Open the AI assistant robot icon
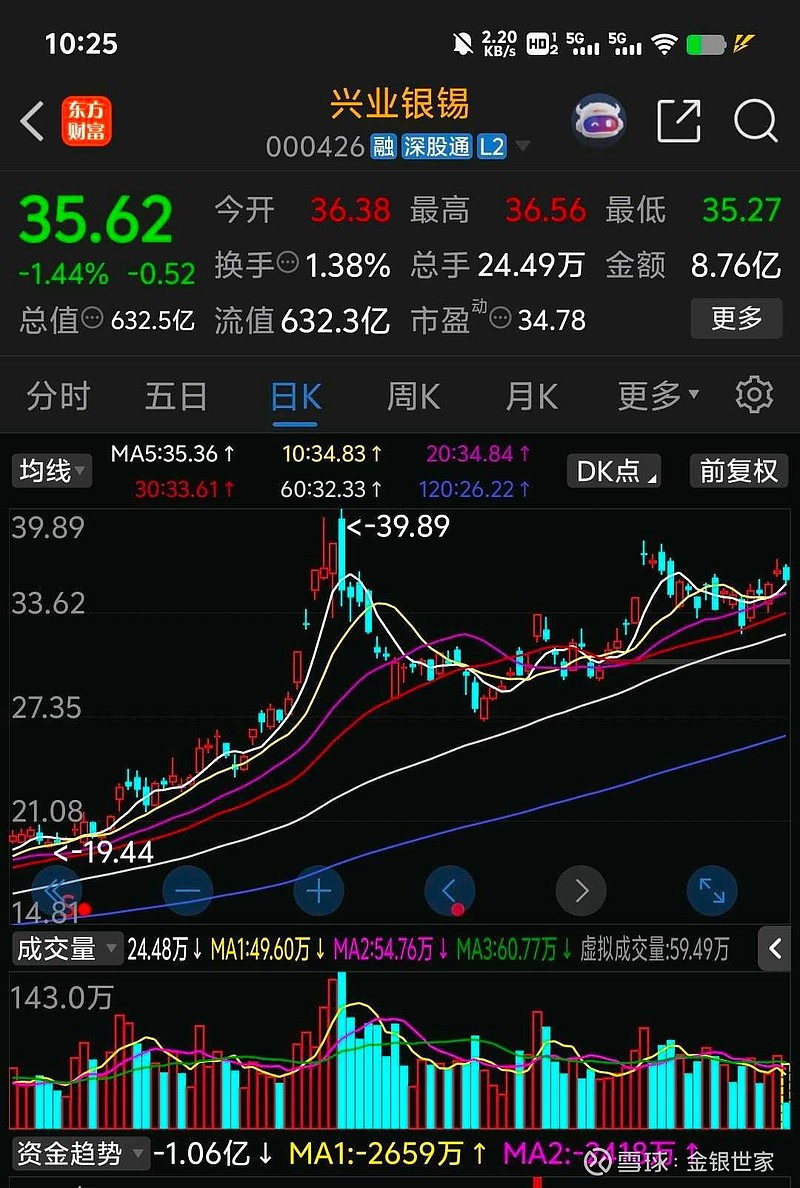Viewport: 800px width, 1188px height. tap(598, 119)
